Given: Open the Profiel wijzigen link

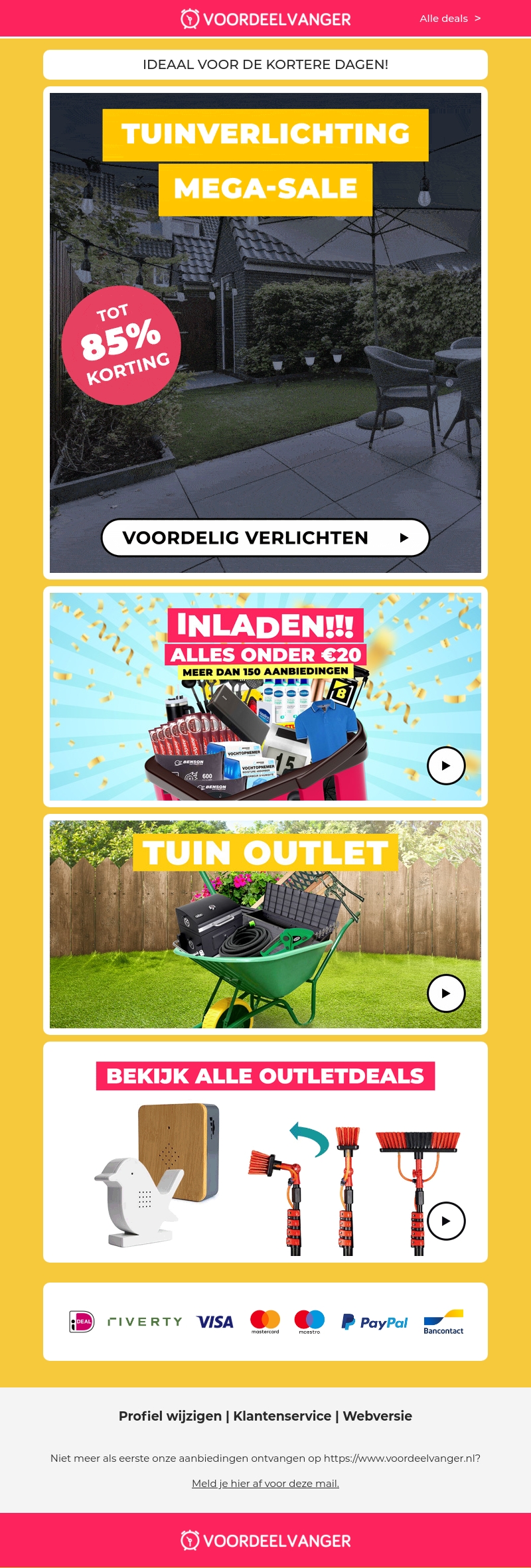Looking at the screenshot, I should tap(170, 1416).
